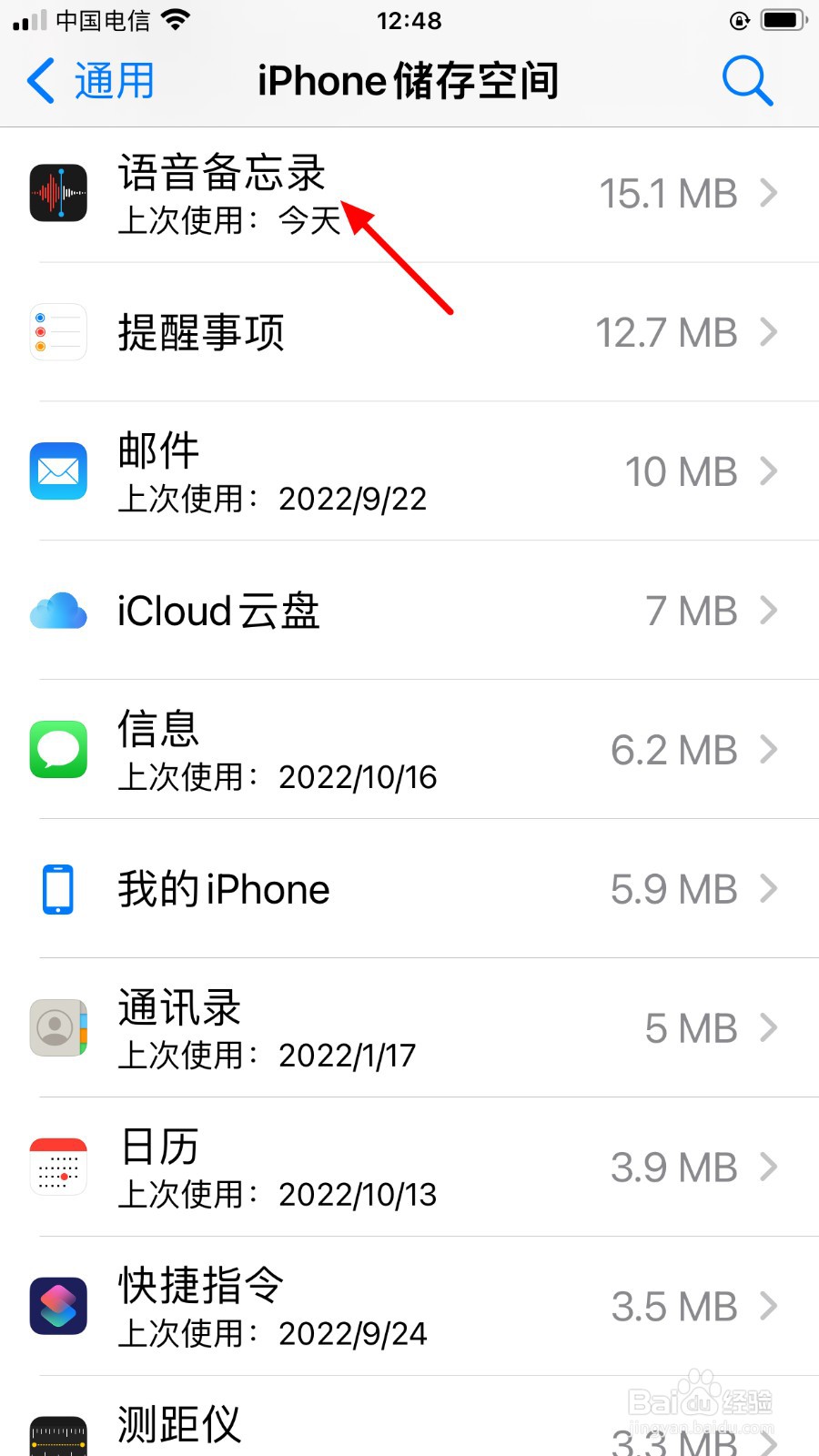This screenshot has height=1456, width=819.
Task: Go back to 通用 settings
Action: pyautogui.click(x=90, y=80)
